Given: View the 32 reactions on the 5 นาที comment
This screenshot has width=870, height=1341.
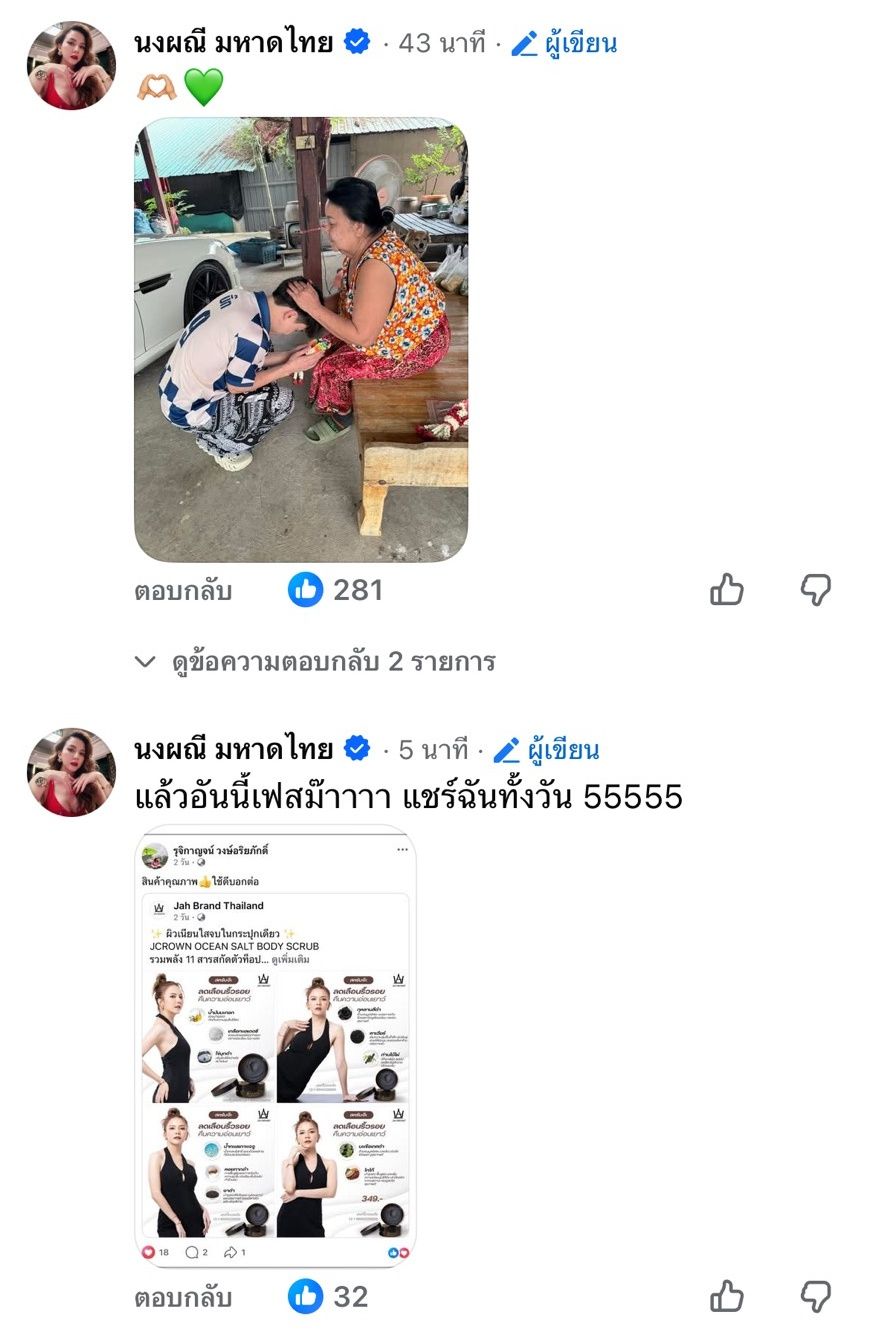Looking at the screenshot, I should tap(329, 1297).
